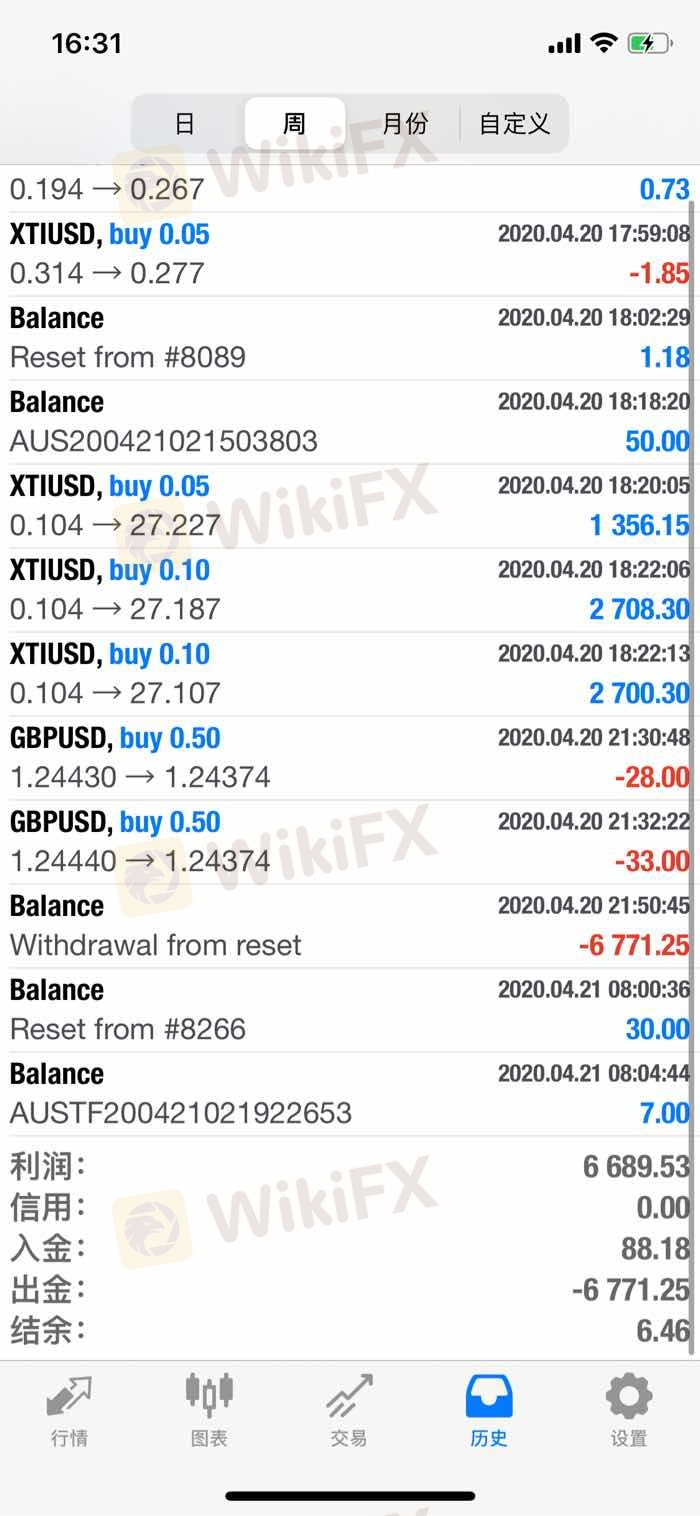Open XTIUSD trade with profit 2 708.30
The height and width of the screenshot is (1516, 700).
click(350, 590)
